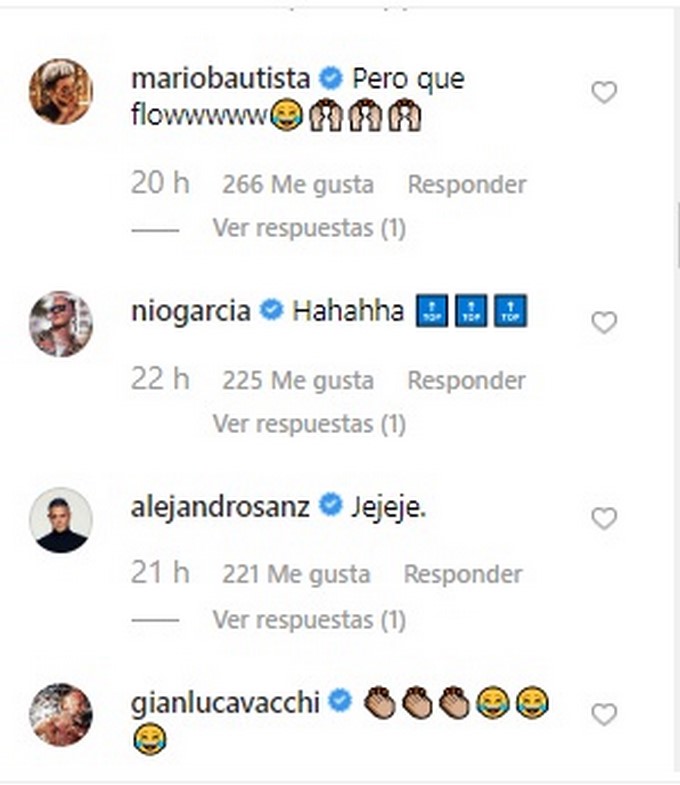The width and height of the screenshot is (680, 785).
Task: Open niogarcia's profile picture
Action: click(x=61, y=323)
